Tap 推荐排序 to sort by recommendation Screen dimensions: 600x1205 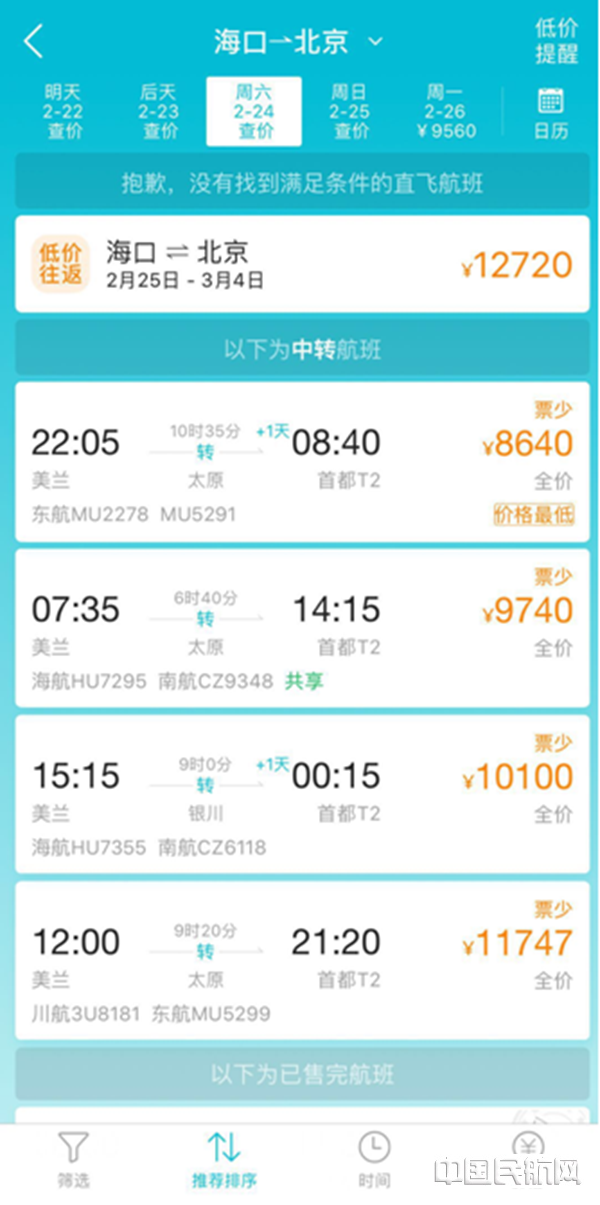[224, 1160]
